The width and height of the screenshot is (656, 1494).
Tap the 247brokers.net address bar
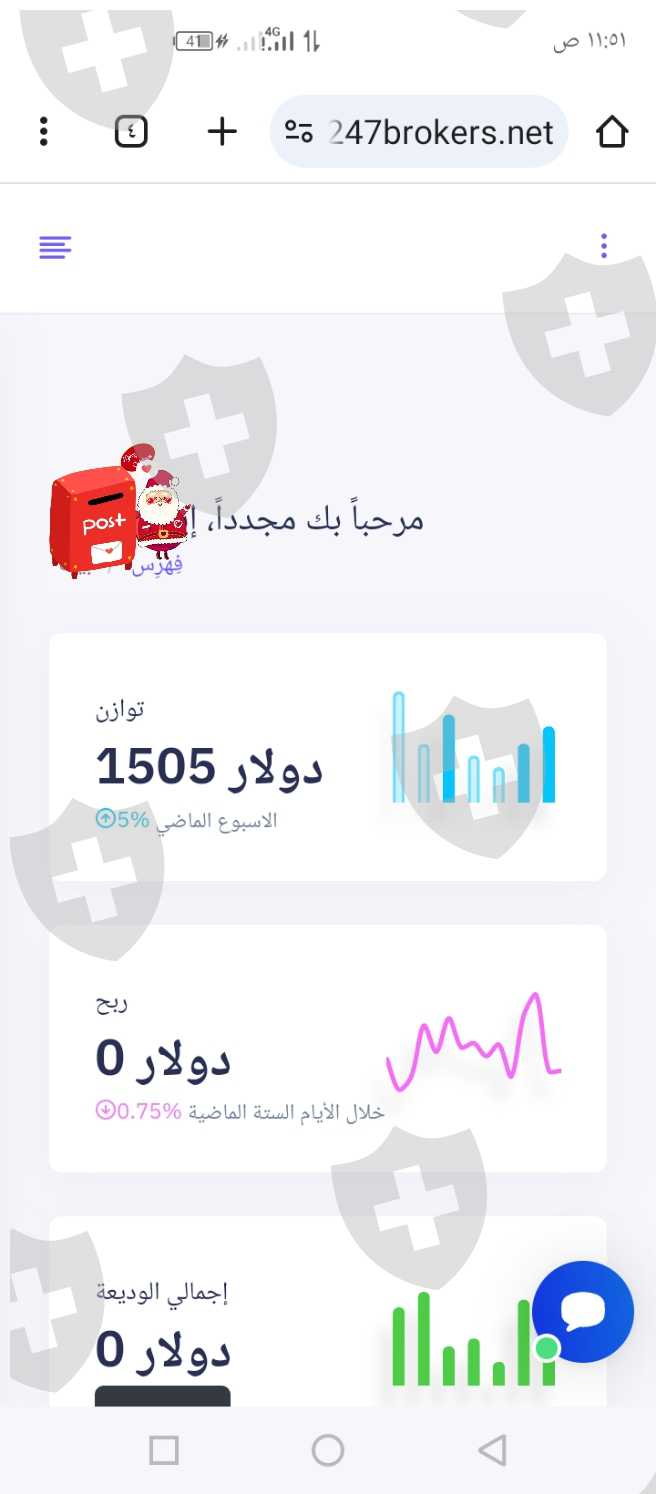[419, 132]
